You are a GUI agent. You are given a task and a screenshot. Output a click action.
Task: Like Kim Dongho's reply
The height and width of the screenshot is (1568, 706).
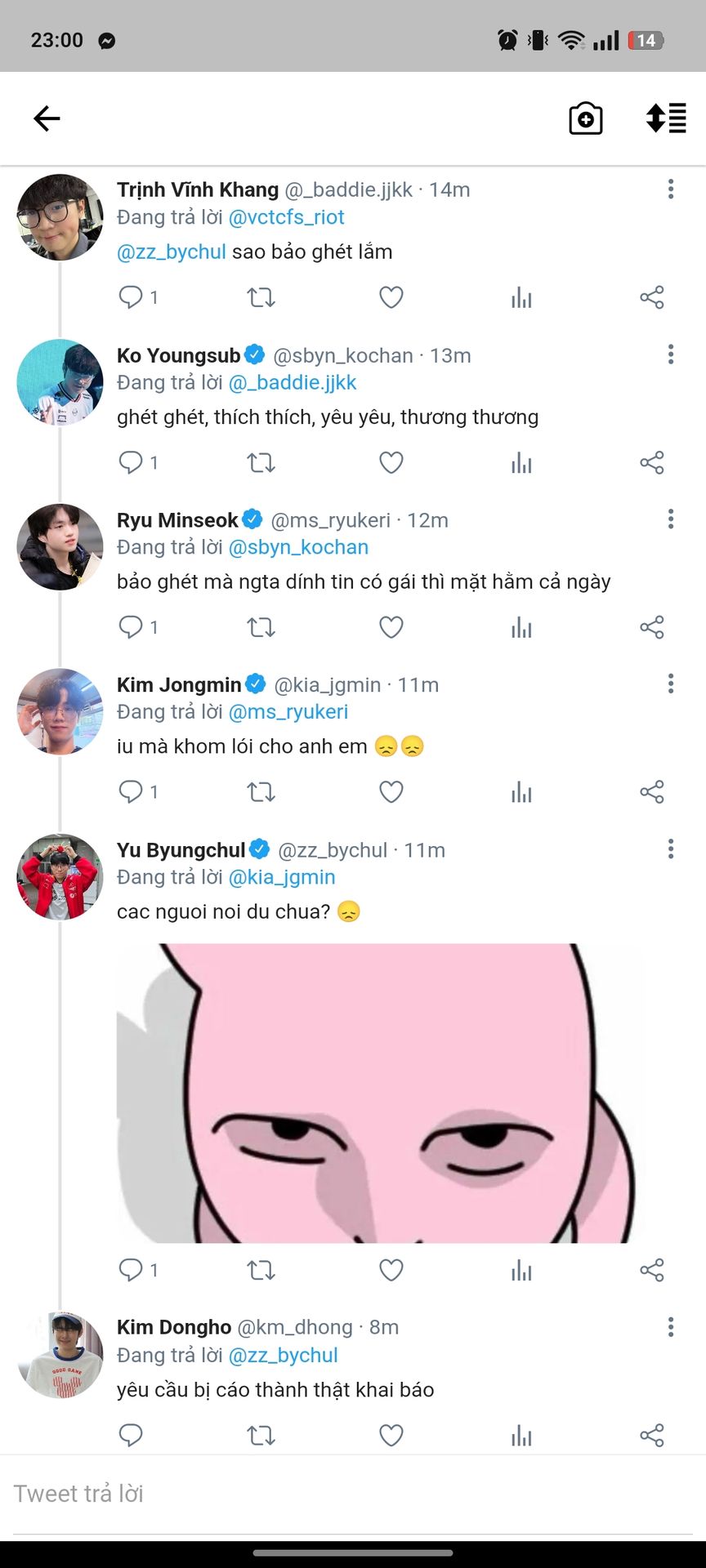391,1435
